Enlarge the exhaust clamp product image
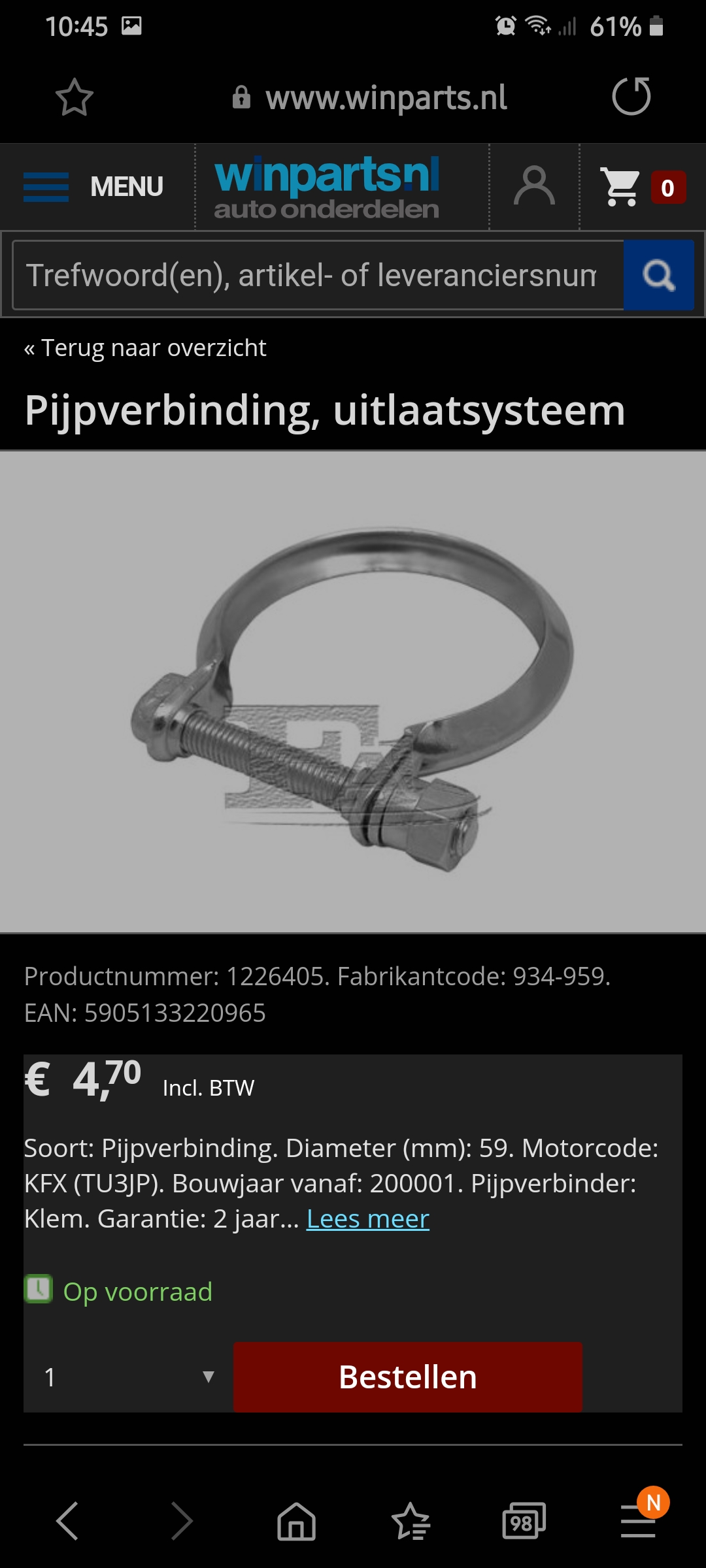Screen dimensions: 706x1568 click(353, 691)
